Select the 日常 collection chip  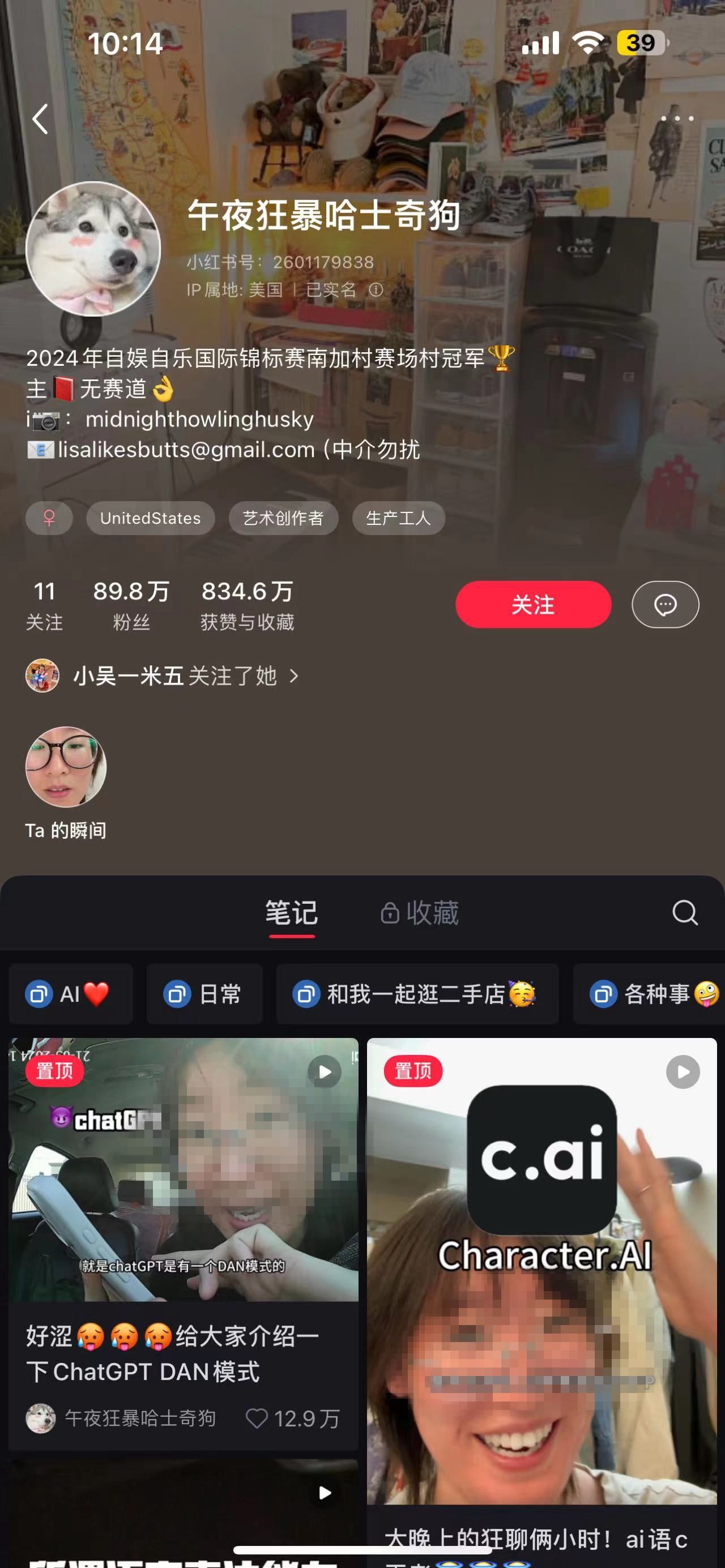(x=204, y=994)
